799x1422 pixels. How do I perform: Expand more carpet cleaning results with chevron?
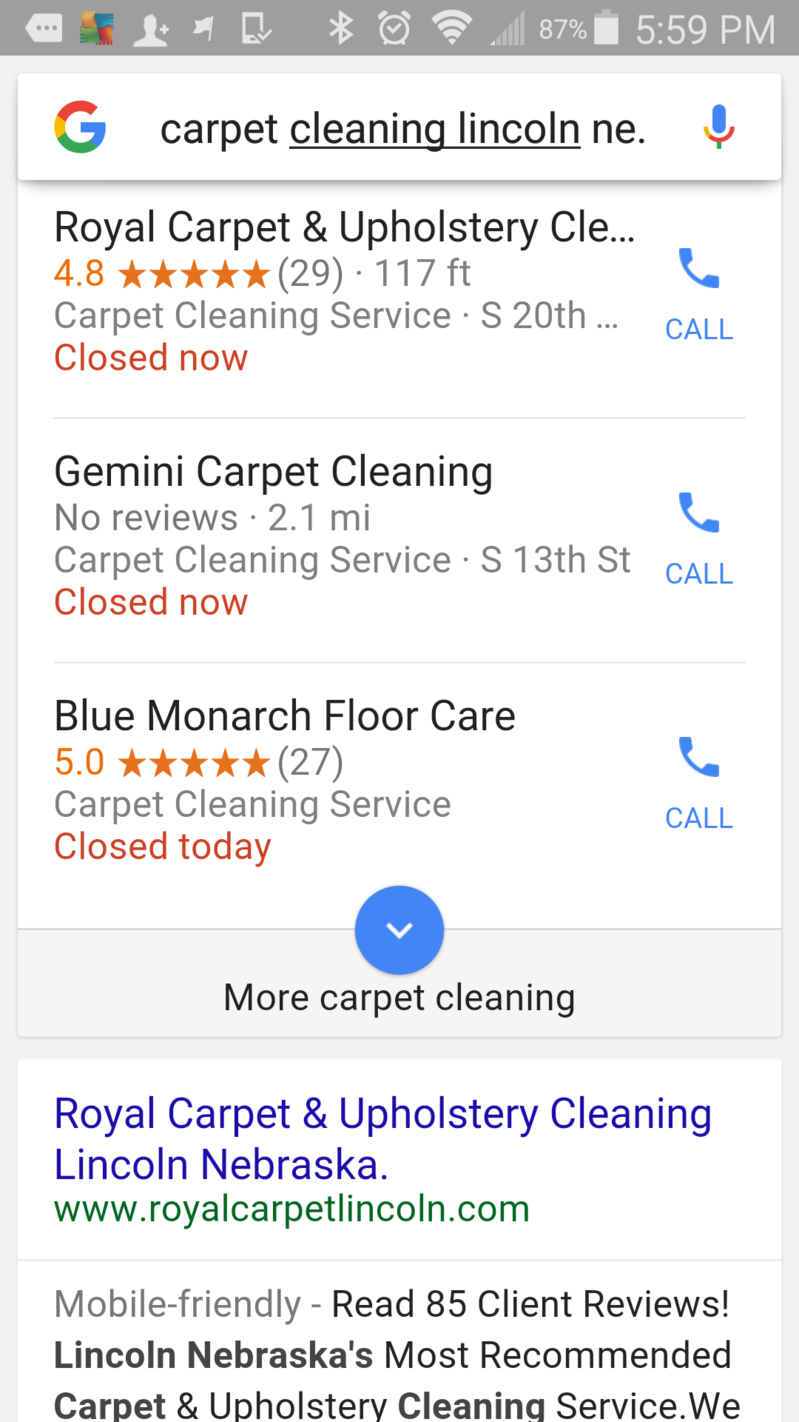399,930
